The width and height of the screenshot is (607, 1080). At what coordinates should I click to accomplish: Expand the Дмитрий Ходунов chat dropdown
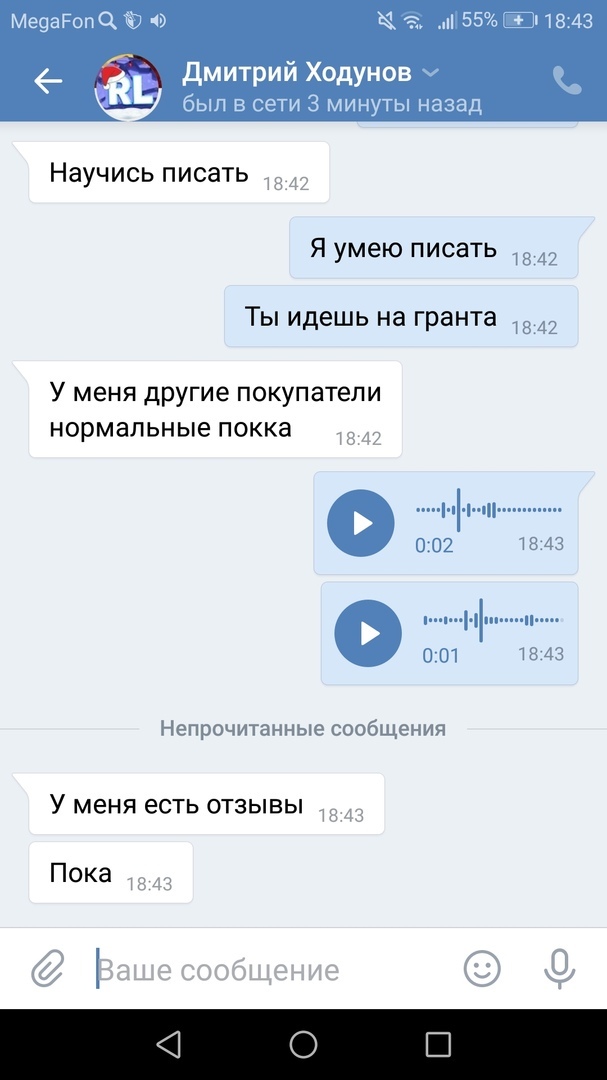tap(430, 72)
